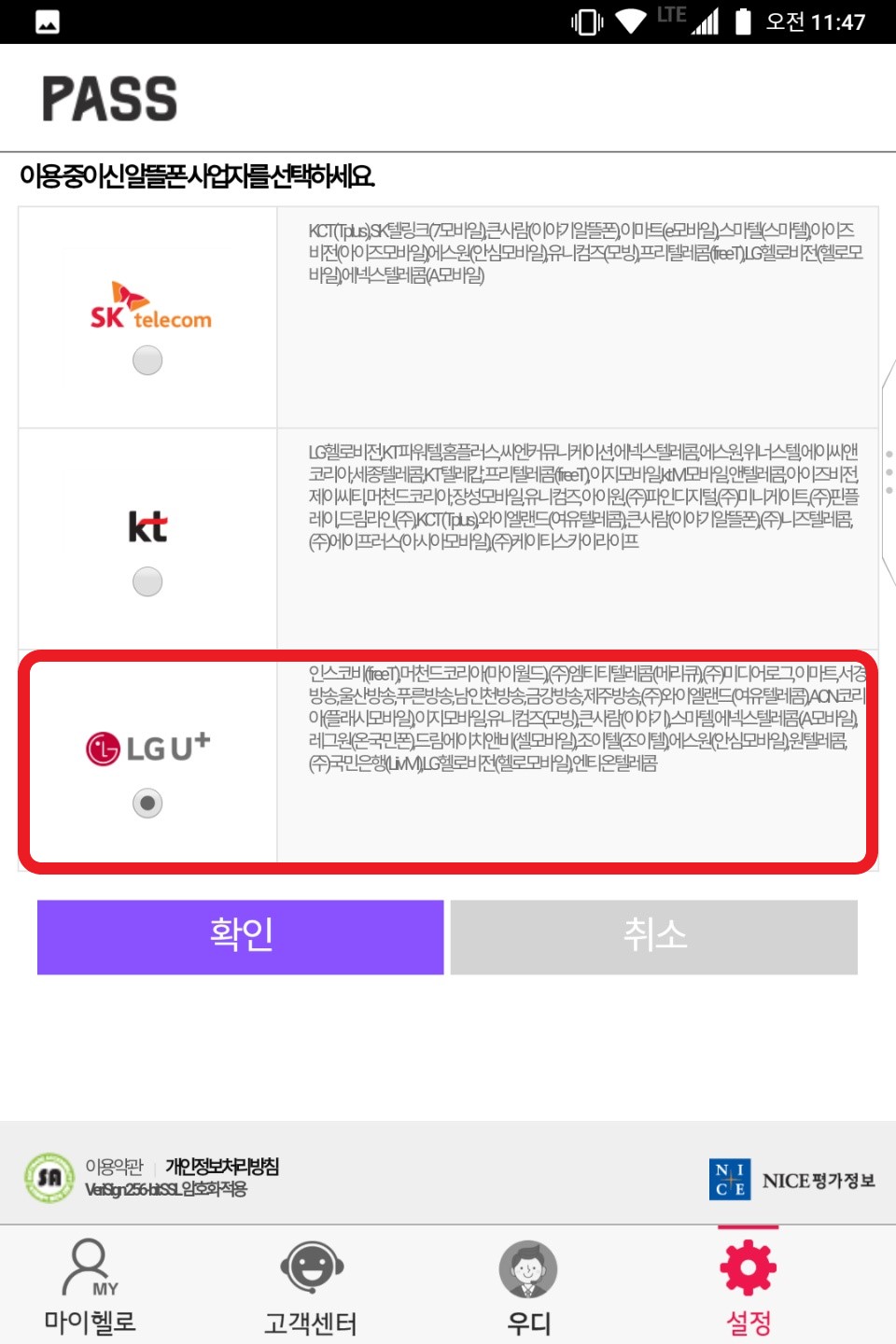
Task: Select the SK telecom radio button
Action: click(147, 360)
